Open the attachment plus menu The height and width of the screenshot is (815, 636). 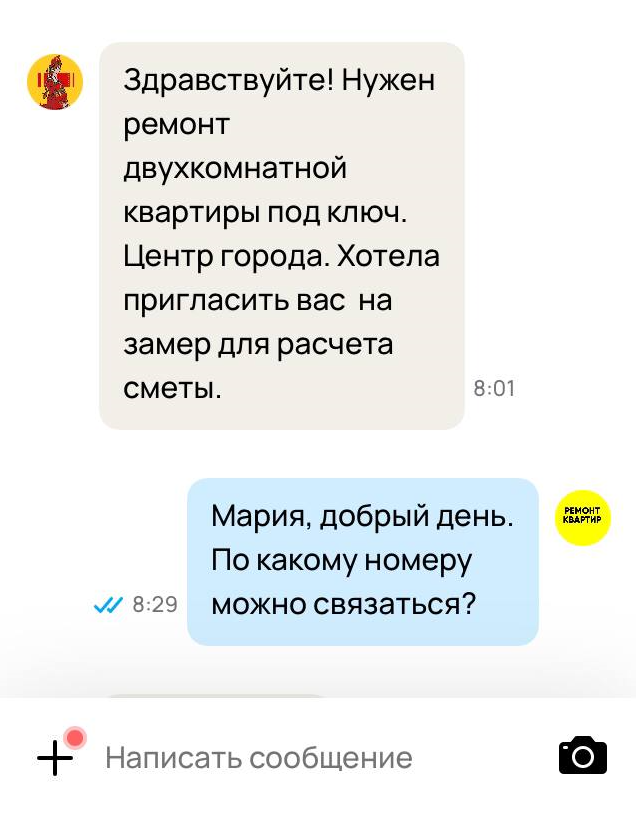tap(55, 759)
